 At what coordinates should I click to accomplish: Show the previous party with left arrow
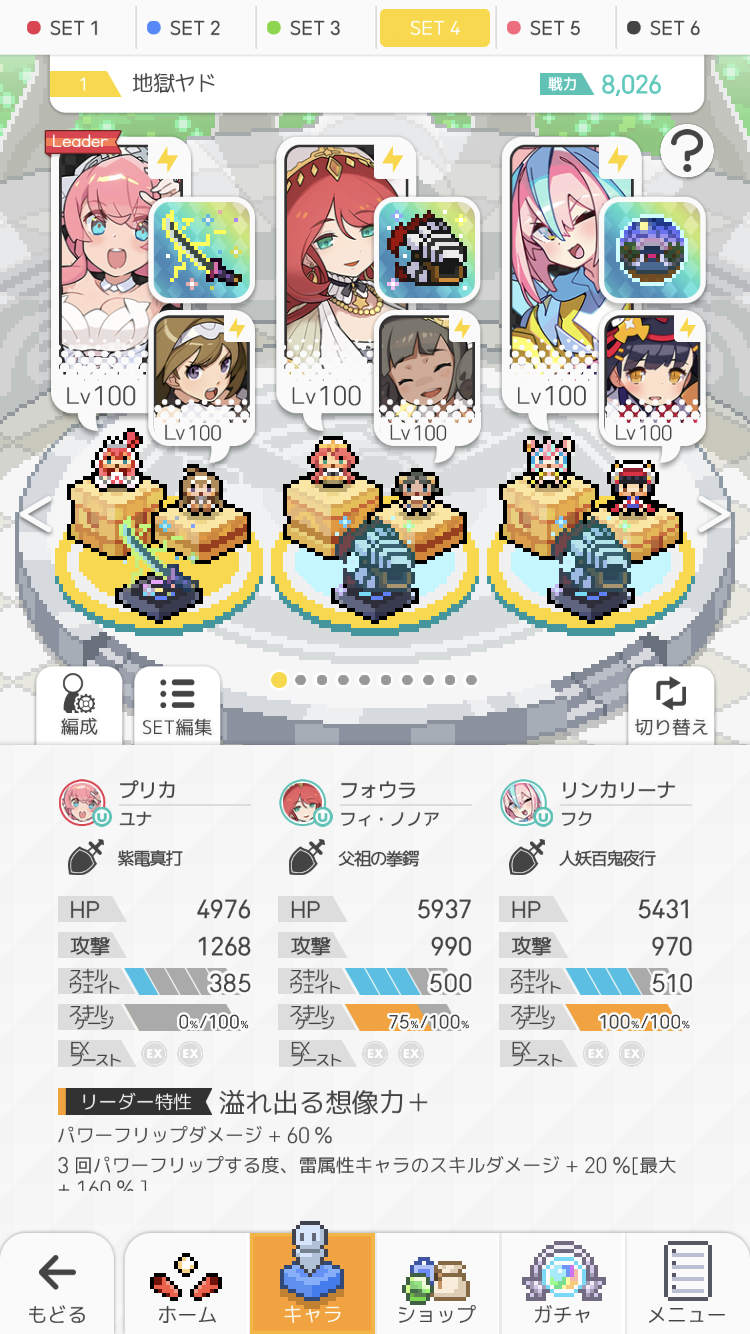point(35,515)
